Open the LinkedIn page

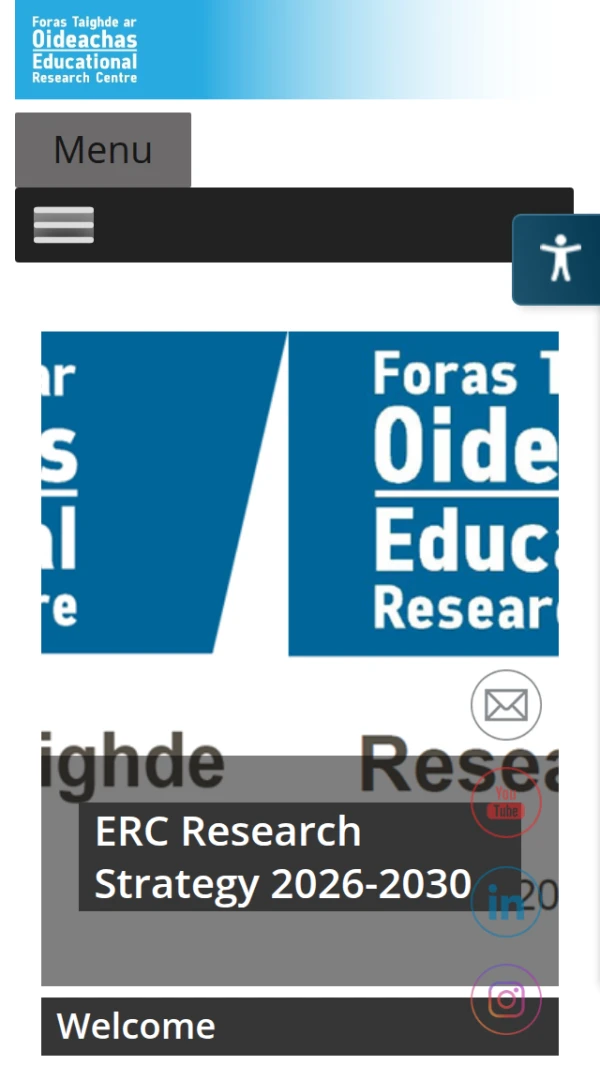506,902
